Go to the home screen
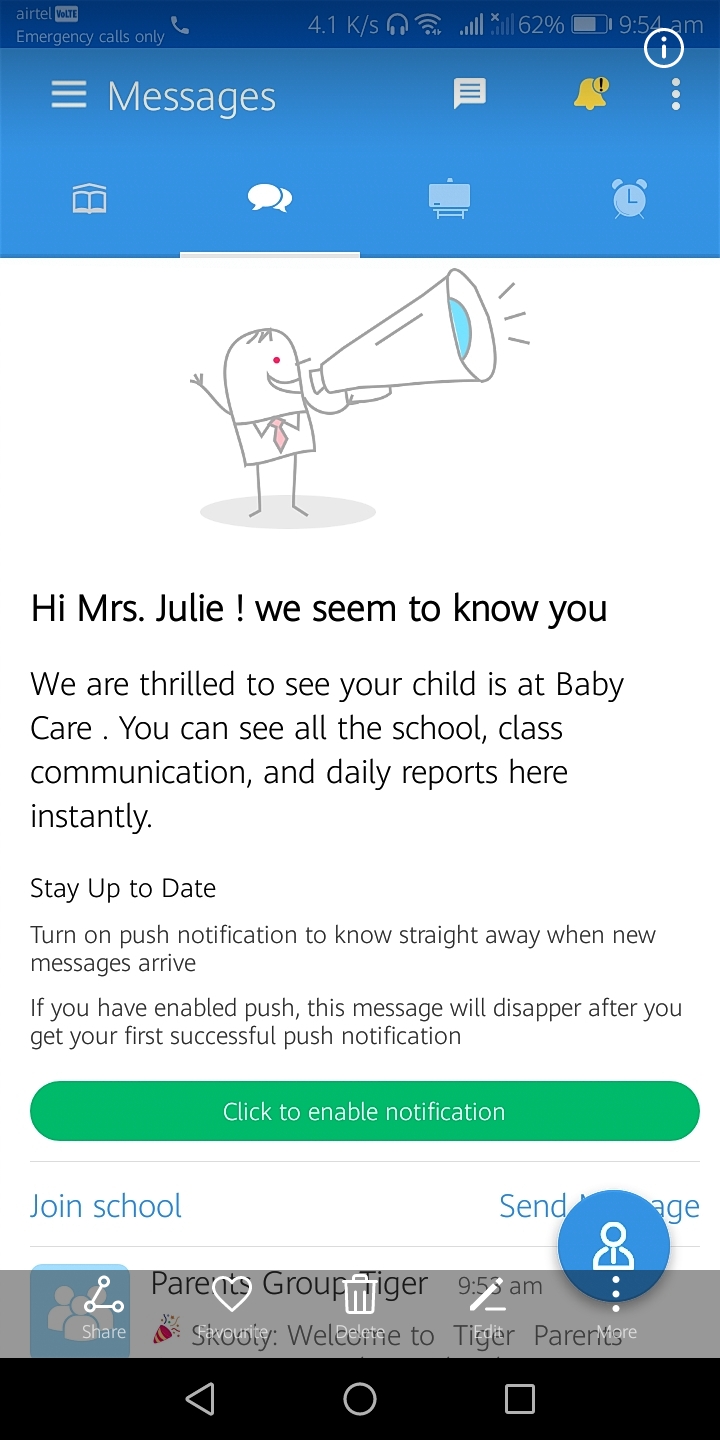Image resolution: width=720 pixels, height=1440 pixels. pyautogui.click(x=360, y=1399)
